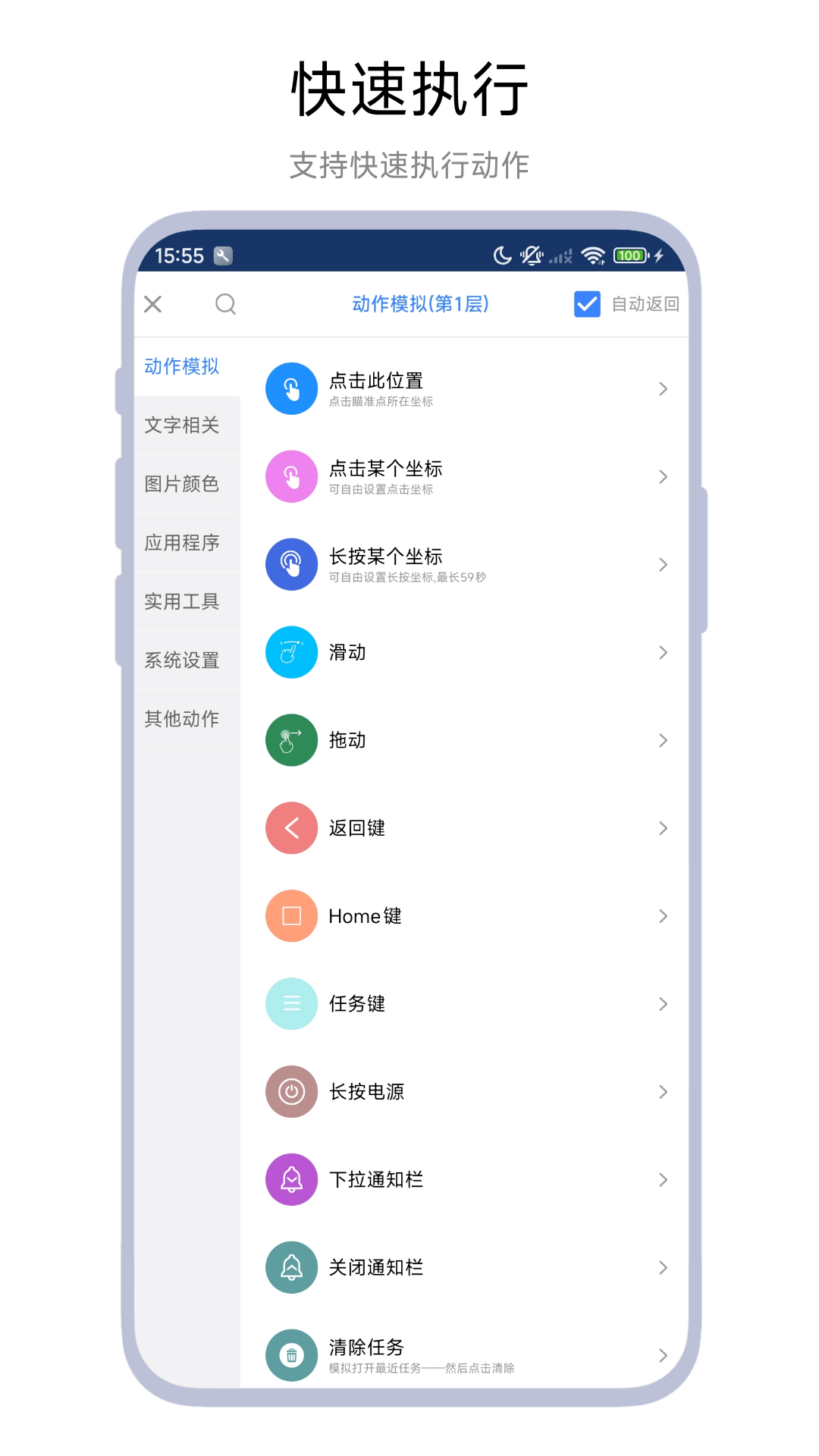The width and height of the screenshot is (819, 1456).
Task: Toggle the 自动返回 checkbox
Action: (587, 304)
